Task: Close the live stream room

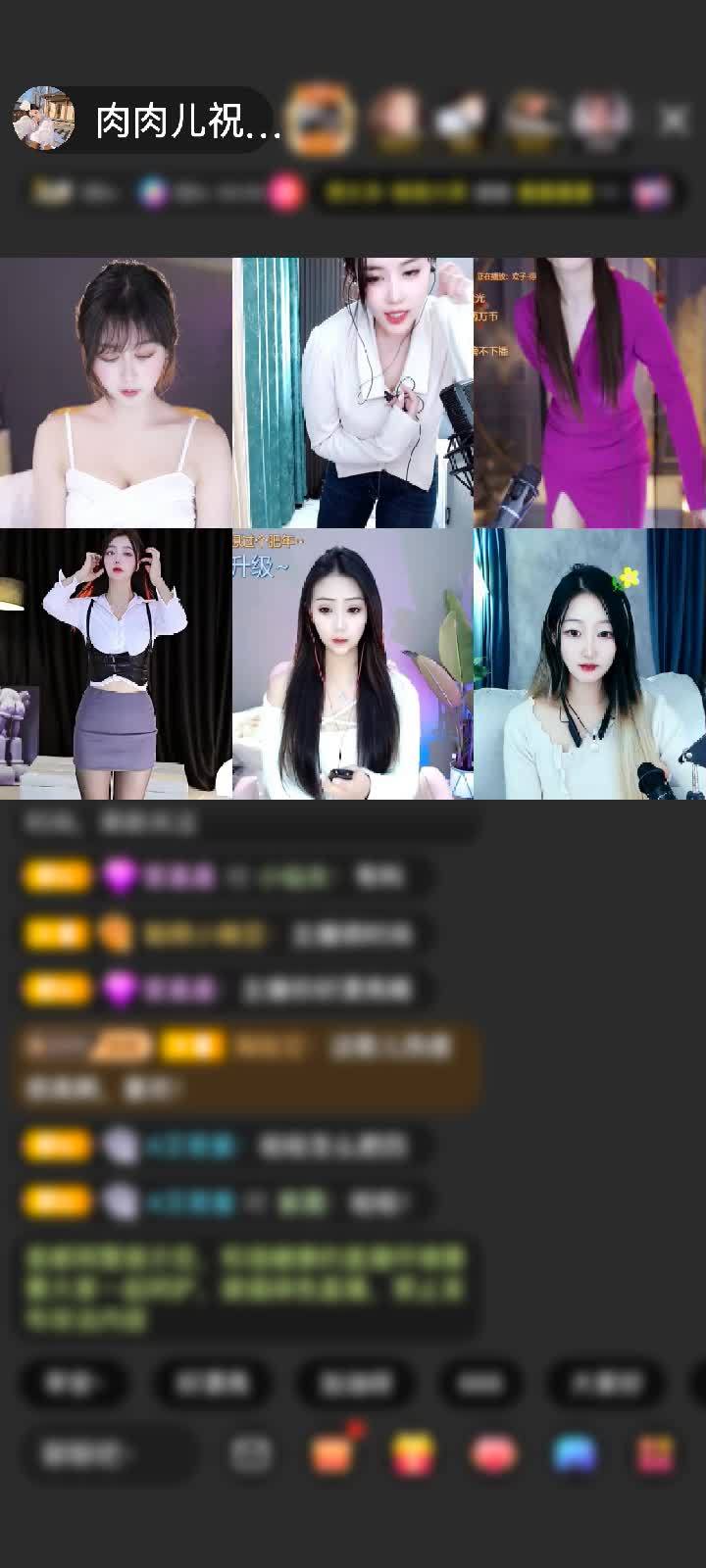Action: pyautogui.click(x=674, y=121)
